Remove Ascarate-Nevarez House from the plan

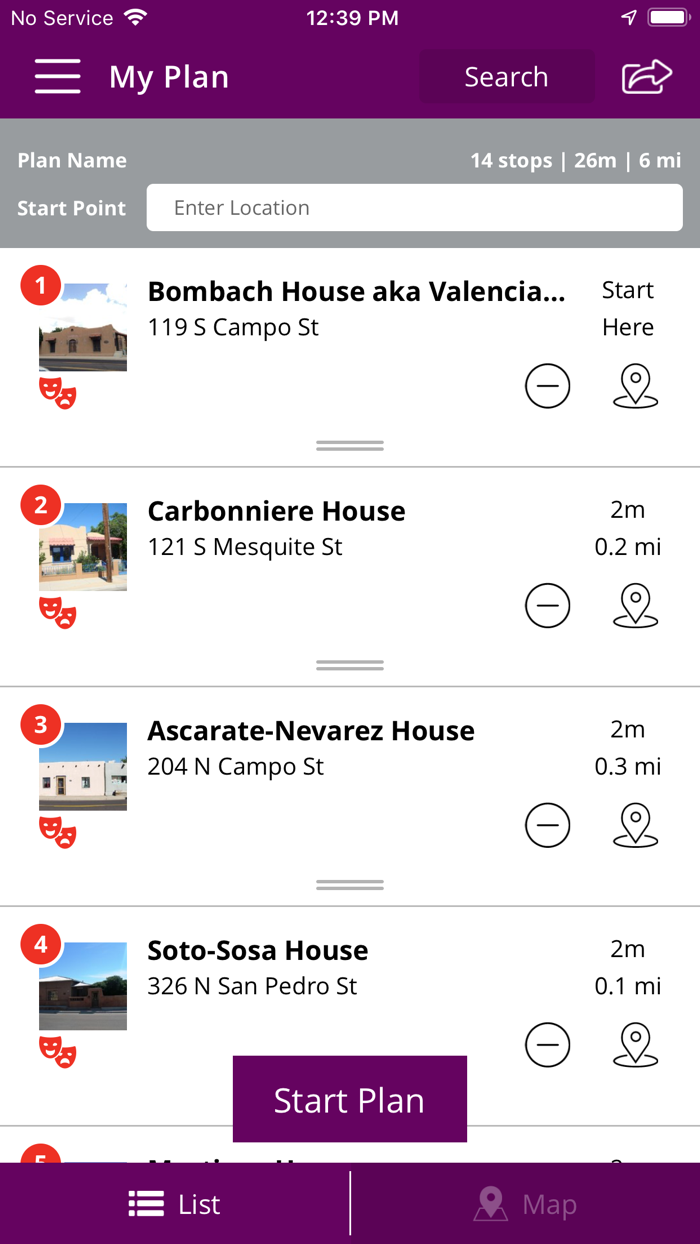click(547, 826)
